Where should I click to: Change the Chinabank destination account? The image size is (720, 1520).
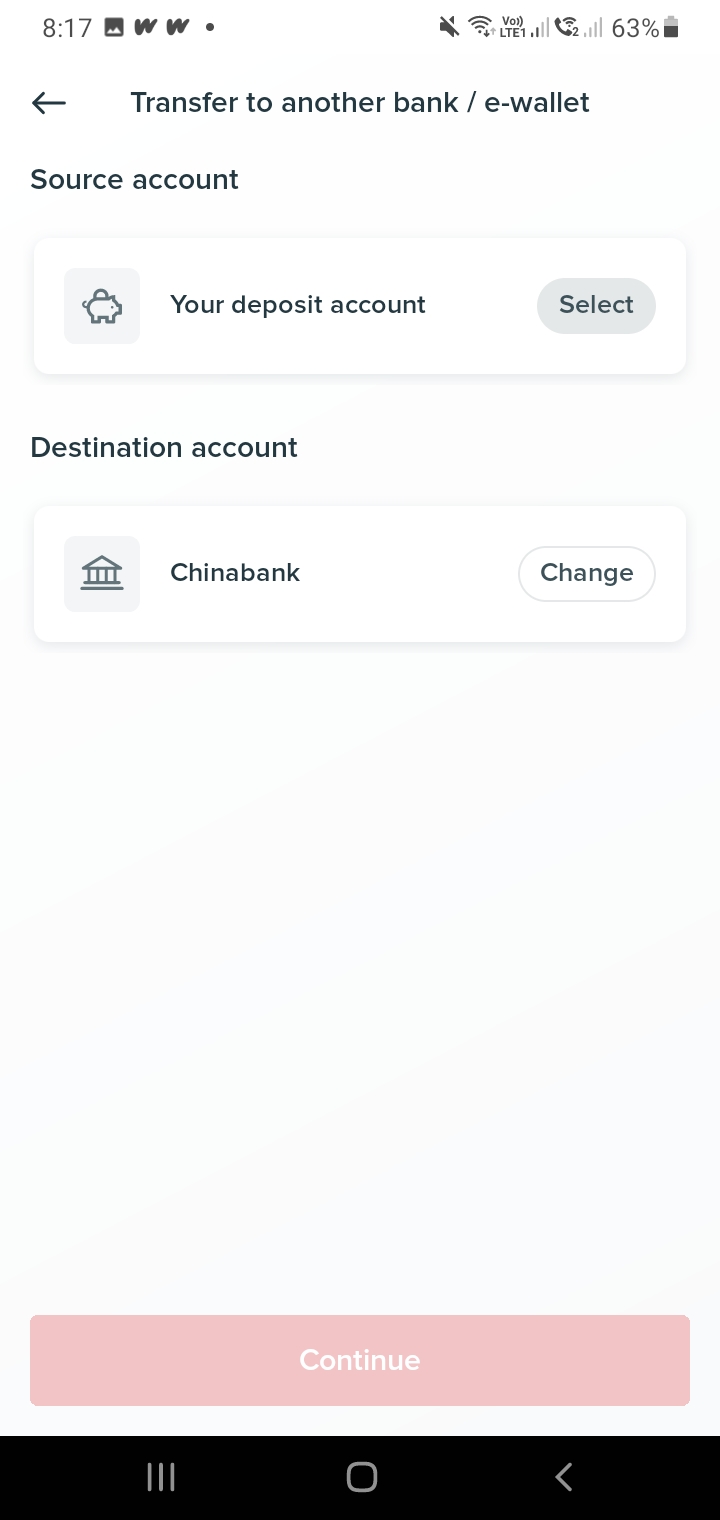point(586,573)
